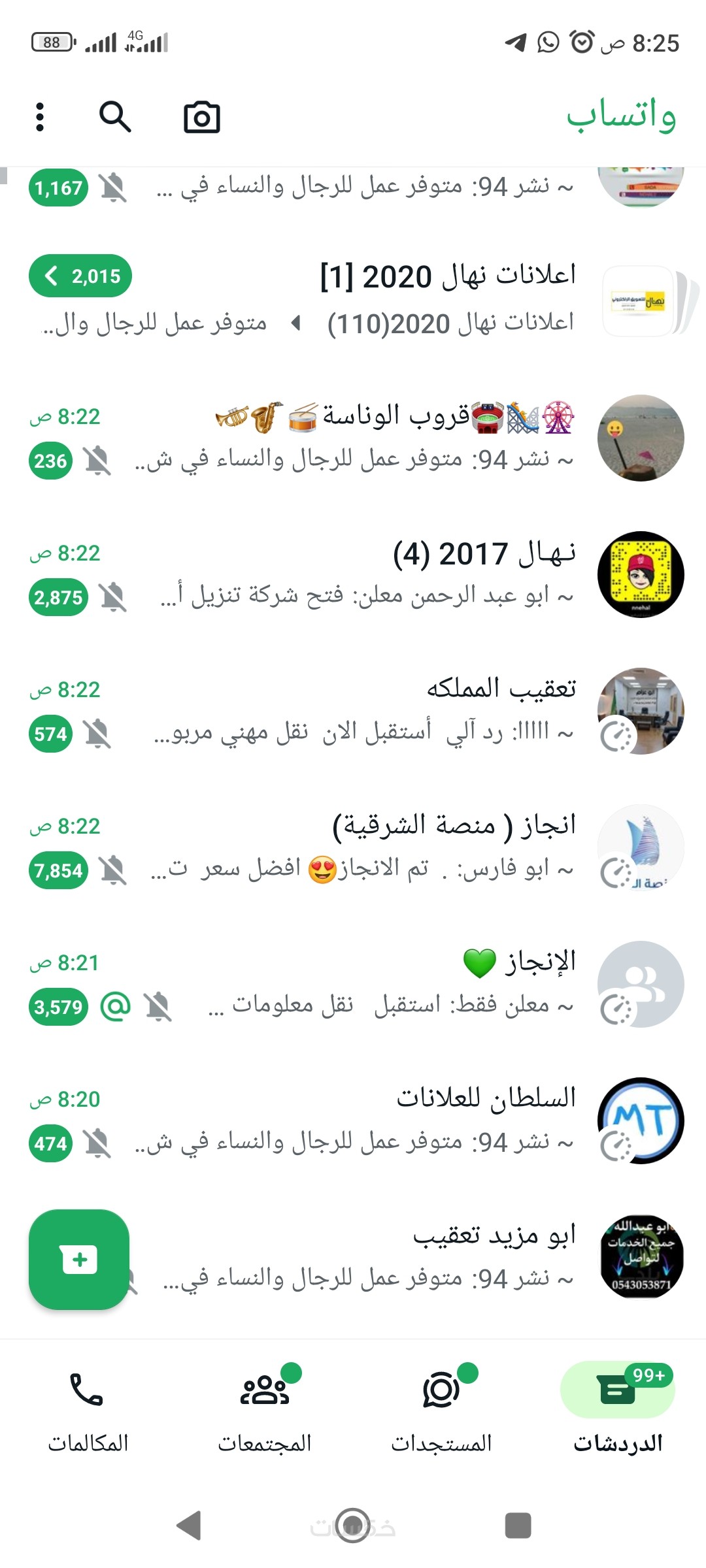
Task: Open recent apps from the navigation bar
Action: (x=518, y=1526)
